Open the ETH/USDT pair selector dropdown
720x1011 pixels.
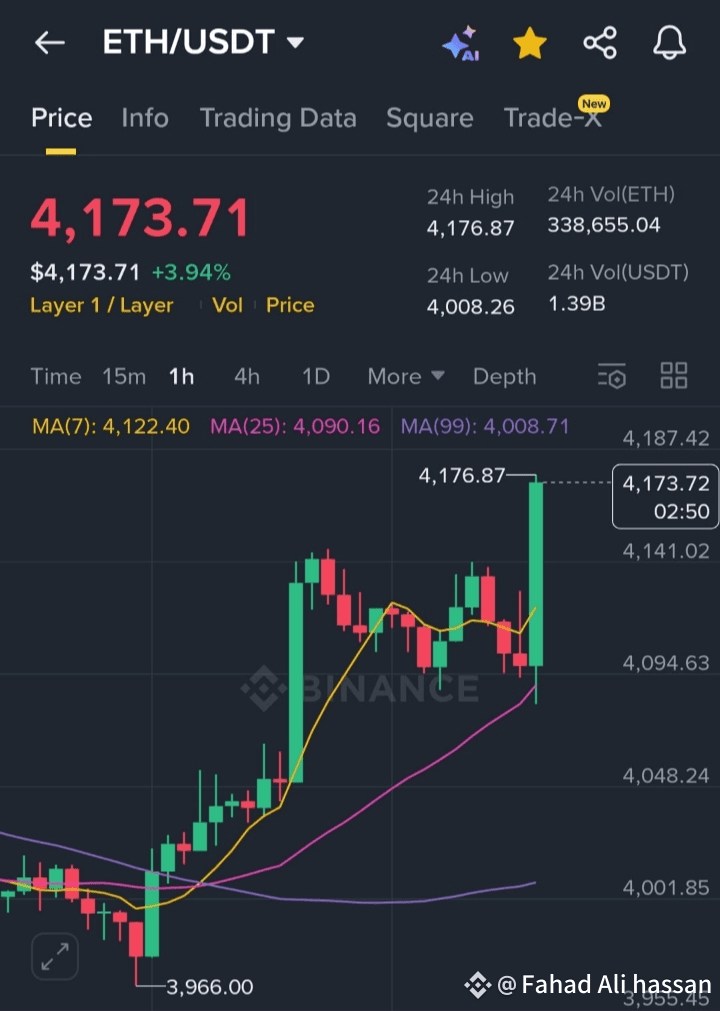203,43
